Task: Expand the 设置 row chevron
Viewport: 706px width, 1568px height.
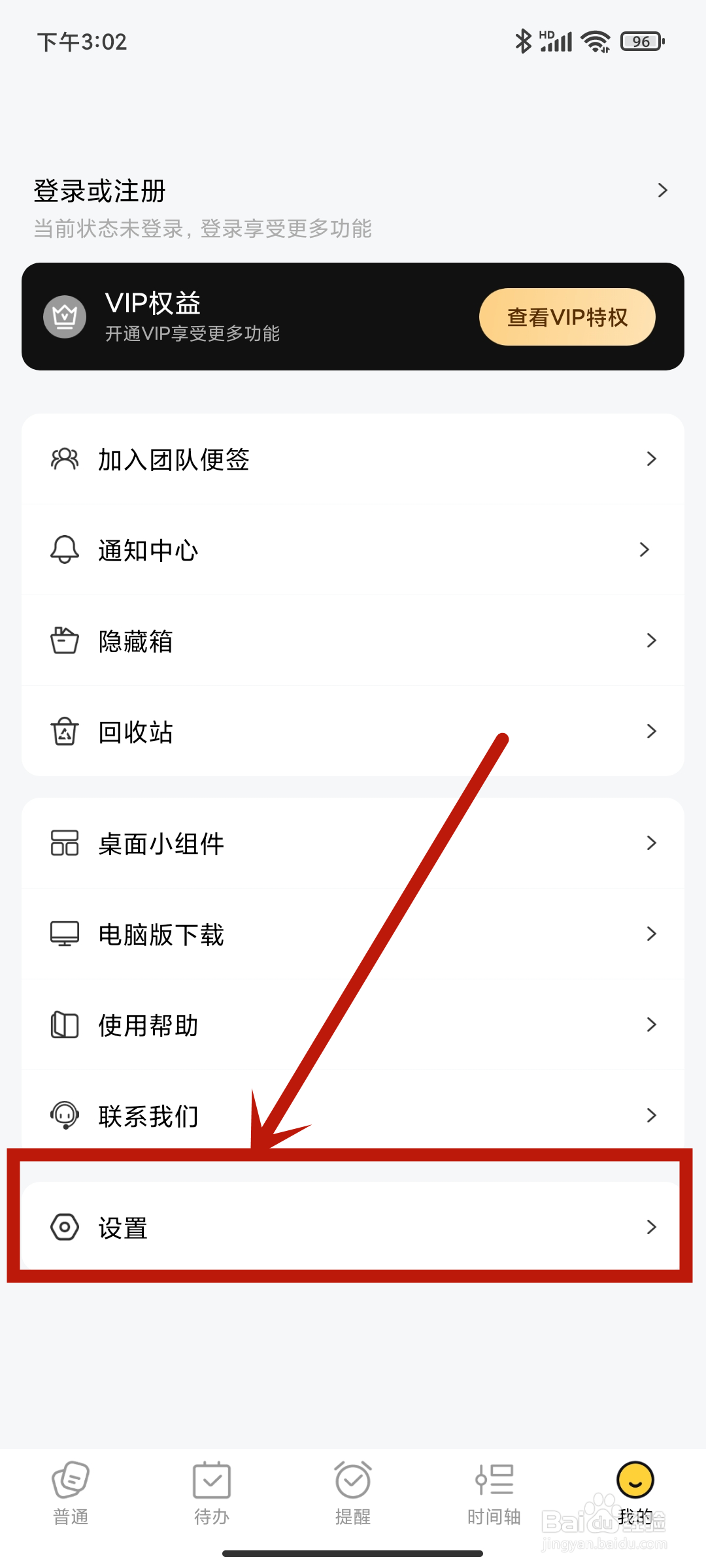Action: 652,1227
